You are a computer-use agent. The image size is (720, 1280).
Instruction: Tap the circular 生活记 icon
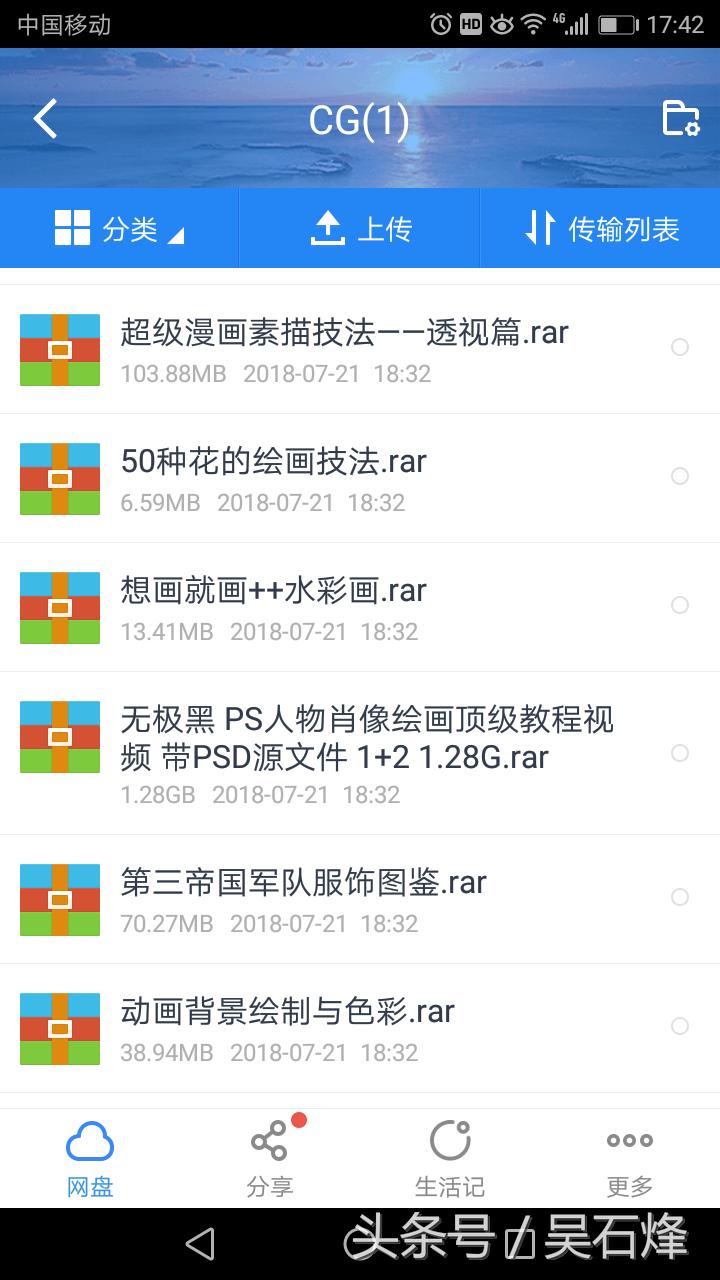coord(450,1140)
